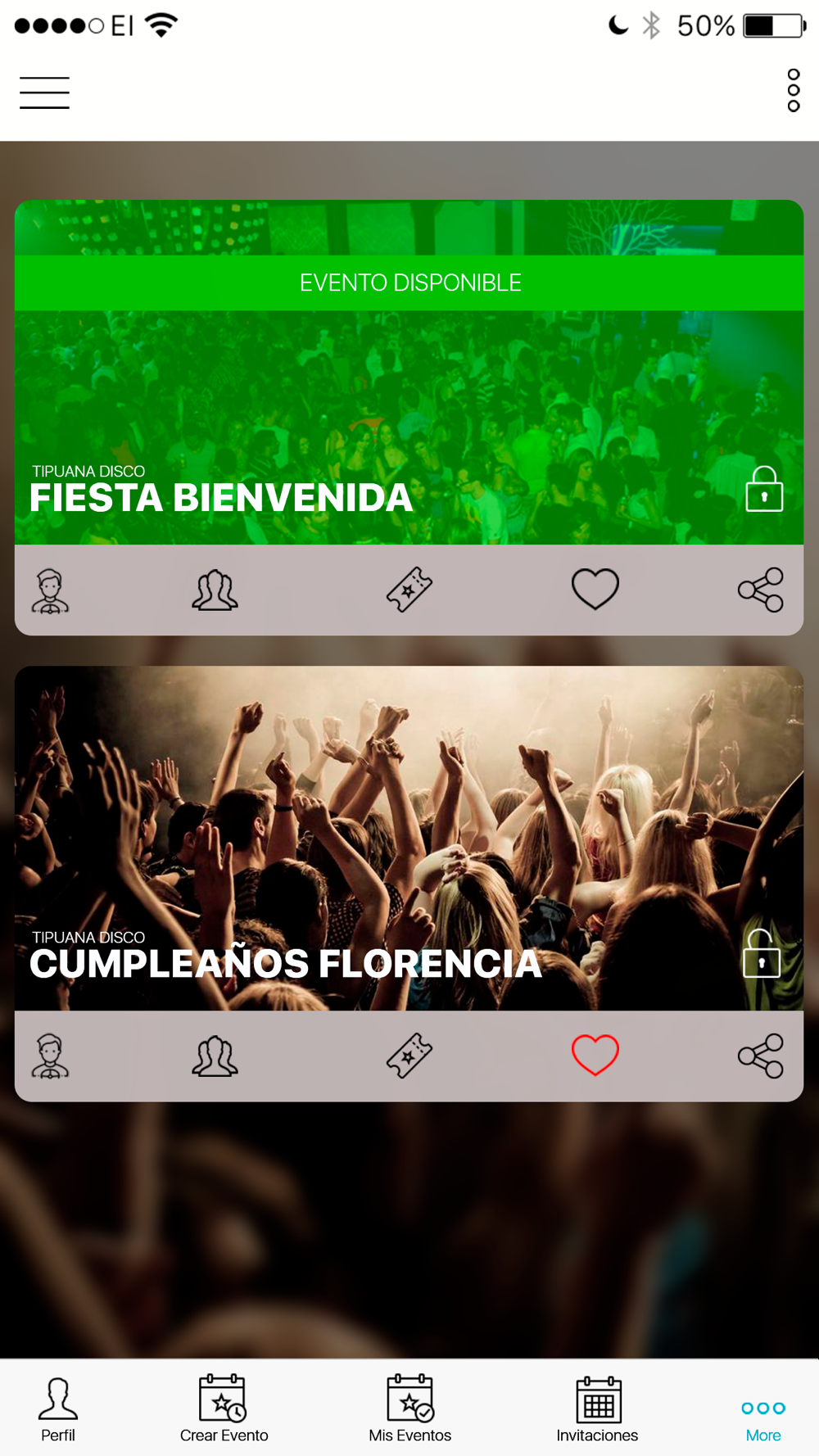Like the Fiesta Bienvenida event
Image resolution: width=819 pixels, height=1456 pixels.
595,589
